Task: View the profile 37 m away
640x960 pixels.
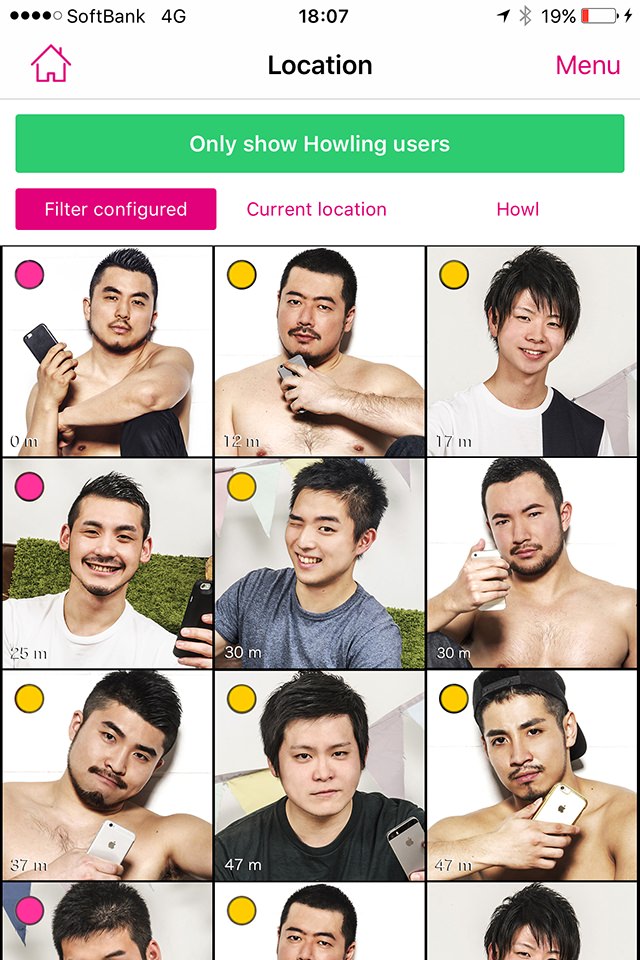Action: [x=107, y=775]
